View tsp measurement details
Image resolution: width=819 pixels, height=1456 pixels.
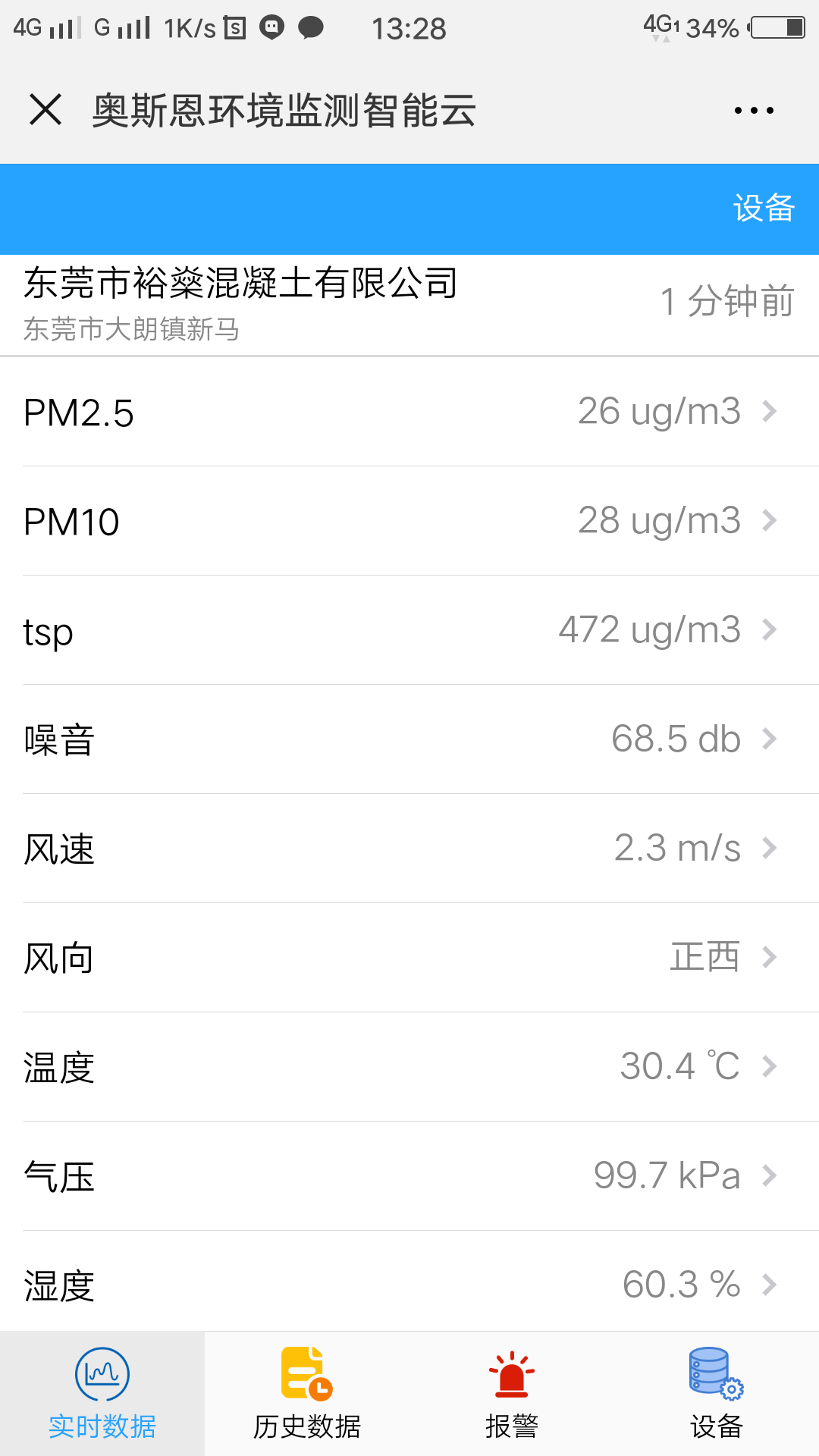click(x=409, y=630)
